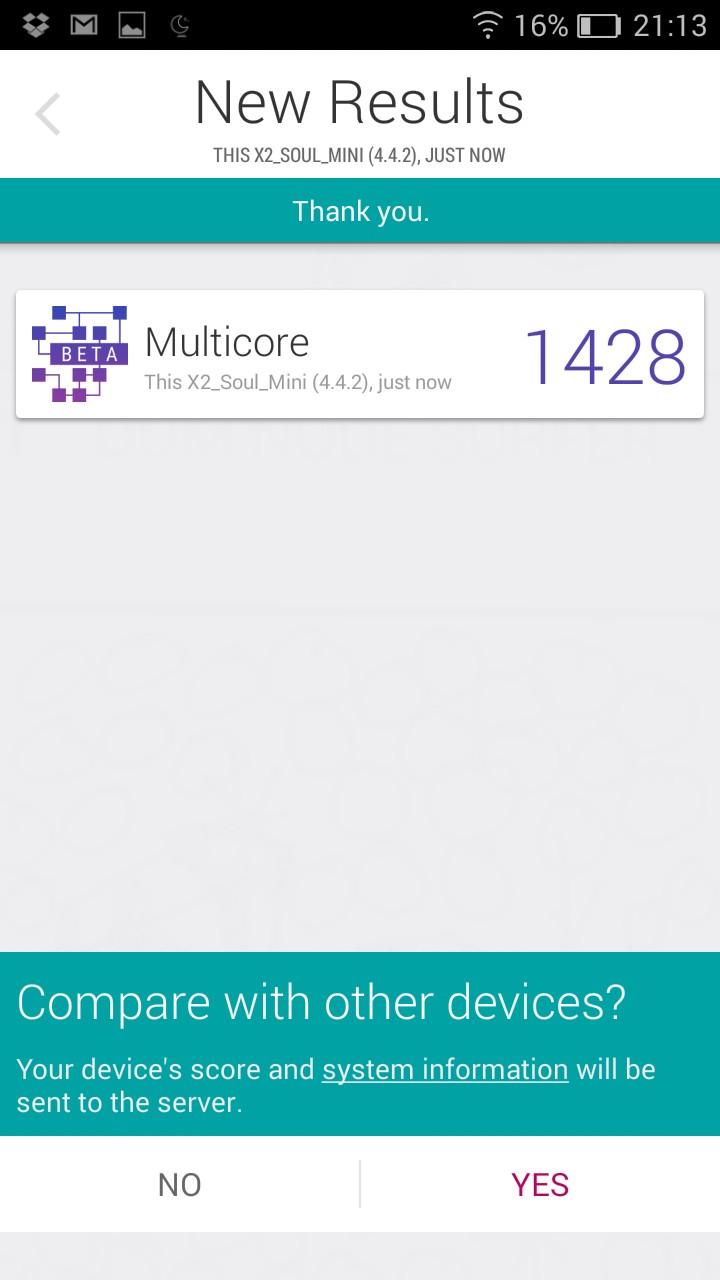The width and height of the screenshot is (720, 1280).
Task: Tap YES to compare with other devices
Action: click(x=540, y=1185)
